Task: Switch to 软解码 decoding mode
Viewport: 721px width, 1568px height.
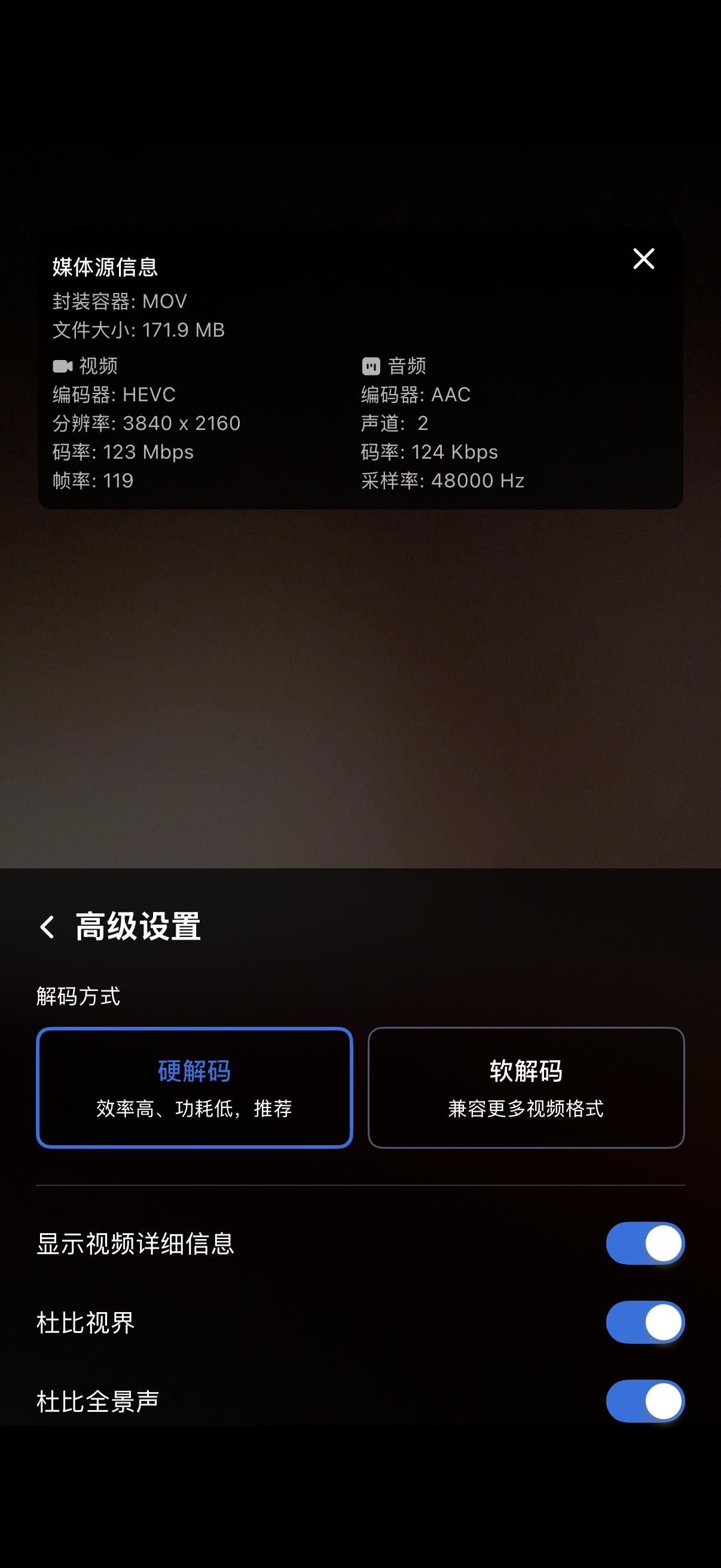Action: [526, 1087]
